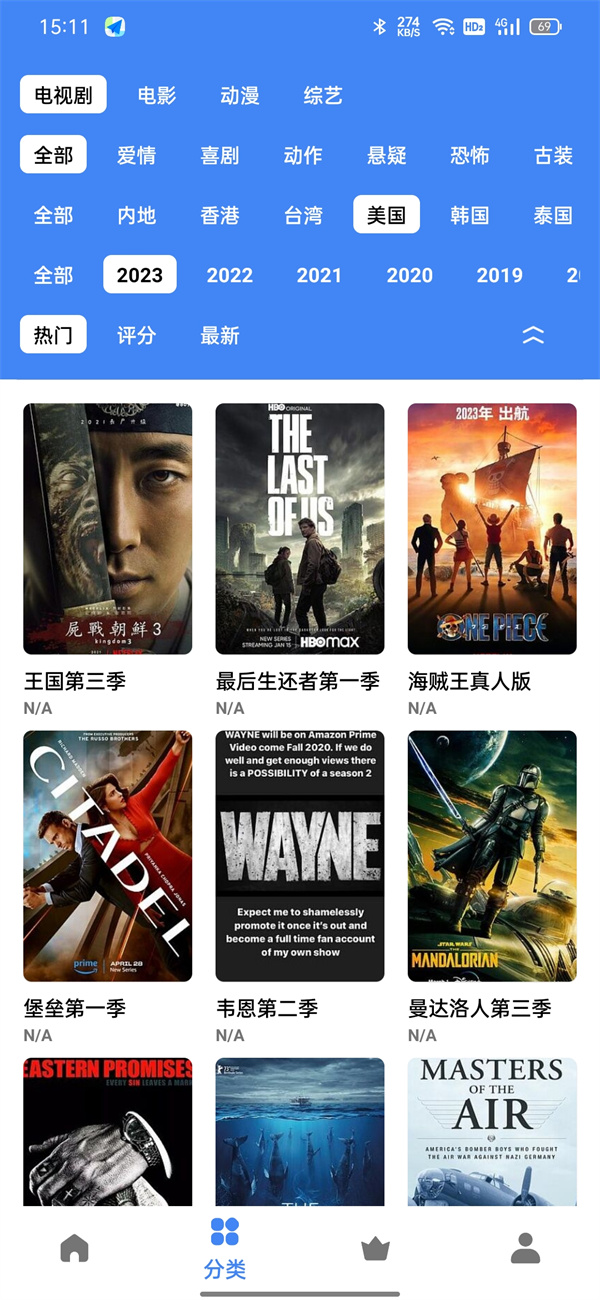Choose the 悬疑 genre filter
Screen dimensions: 600x1300
[386, 155]
